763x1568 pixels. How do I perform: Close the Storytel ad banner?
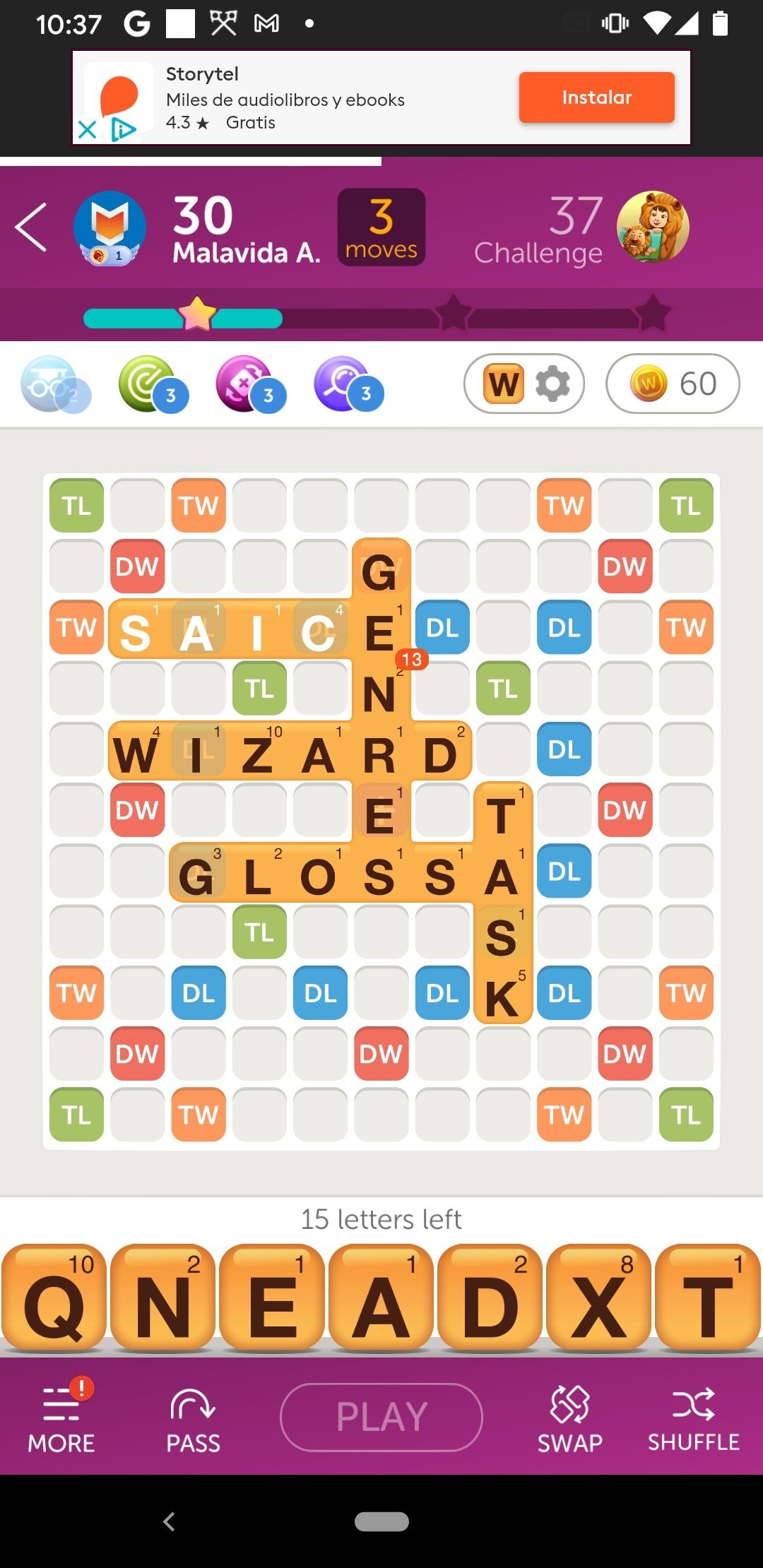[87, 130]
